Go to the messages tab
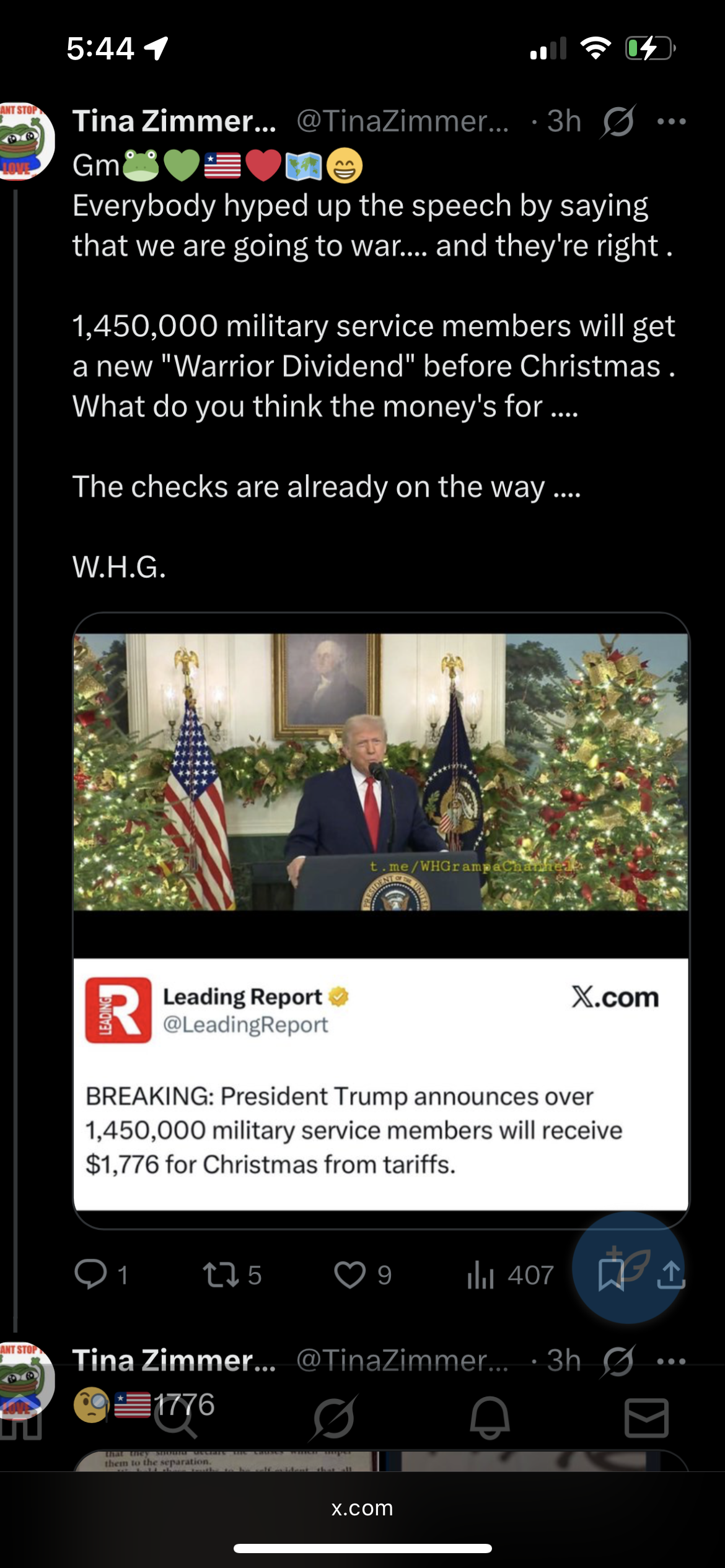Image resolution: width=725 pixels, height=1568 pixels. click(x=646, y=1418)
